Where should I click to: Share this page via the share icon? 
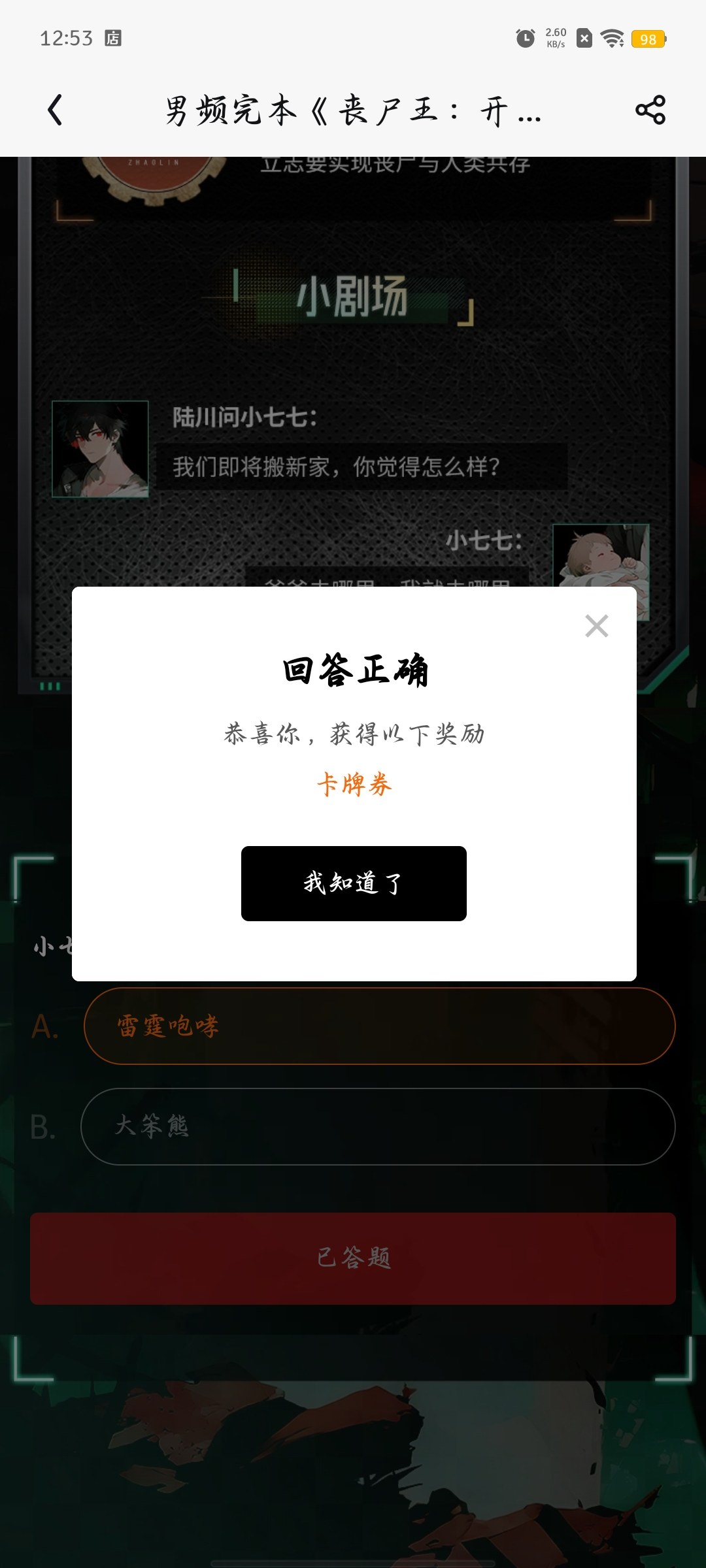650,110
